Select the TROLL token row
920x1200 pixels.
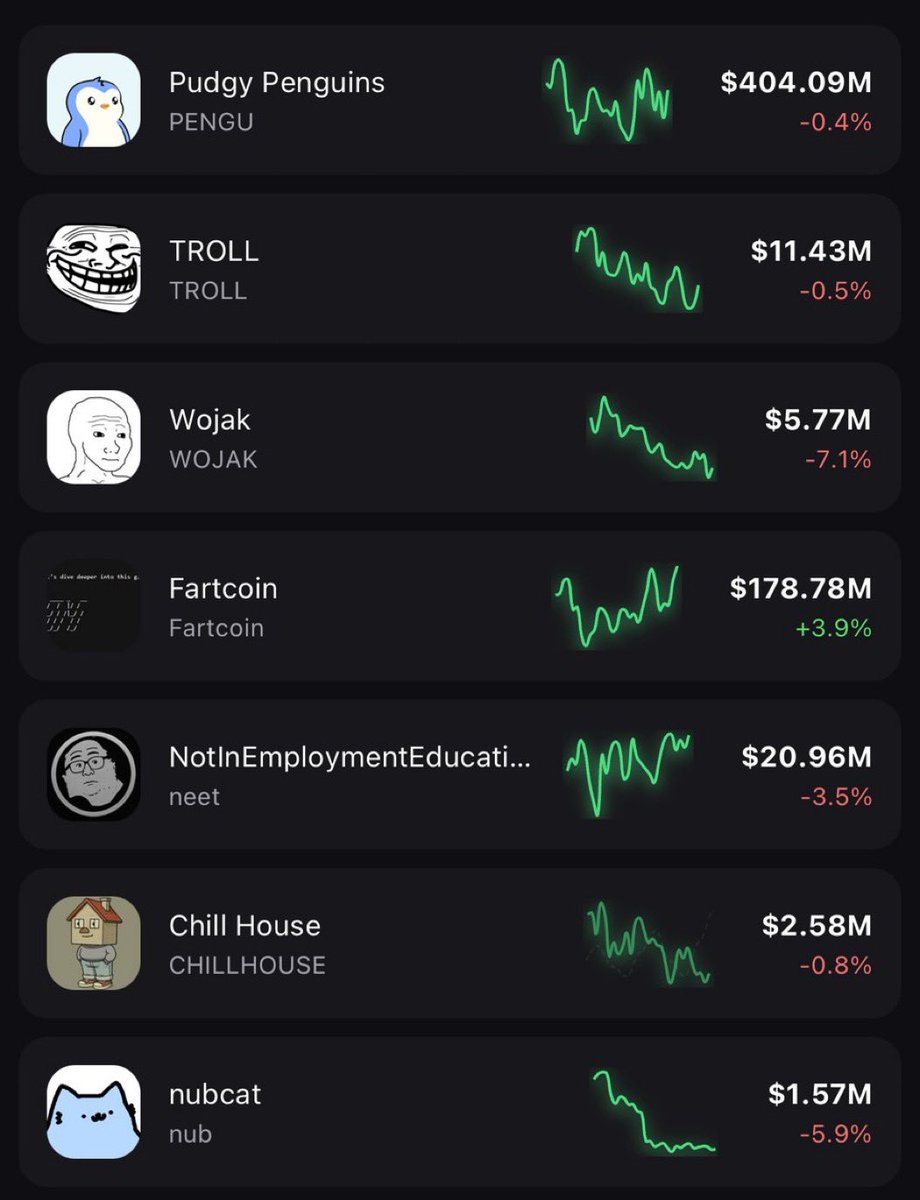tap(460, 269)
